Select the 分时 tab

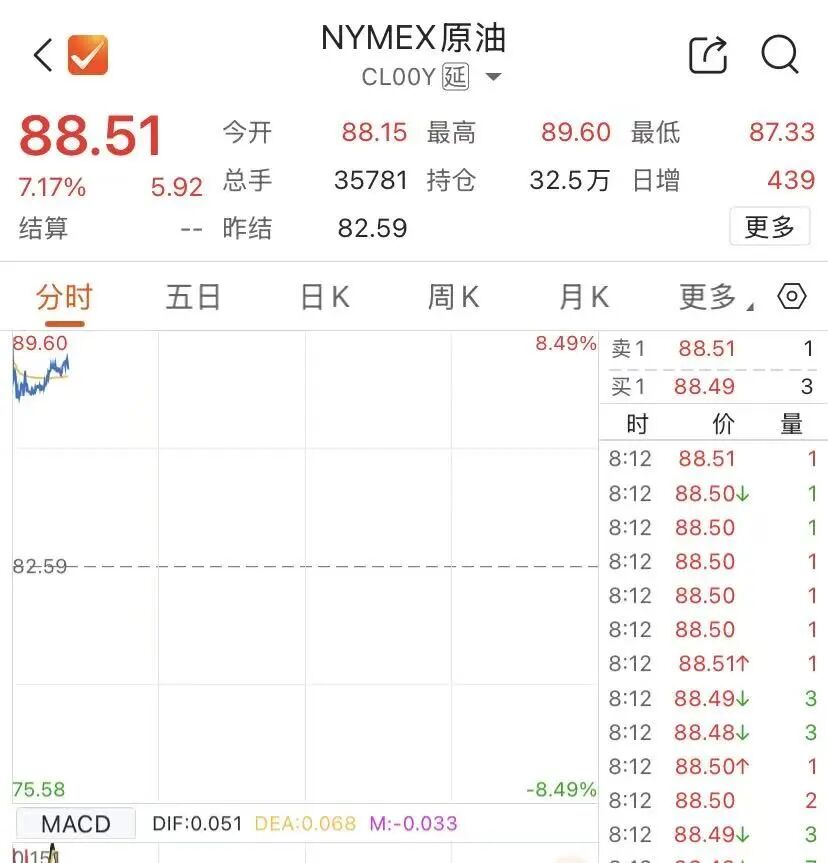tap(63, 296)
